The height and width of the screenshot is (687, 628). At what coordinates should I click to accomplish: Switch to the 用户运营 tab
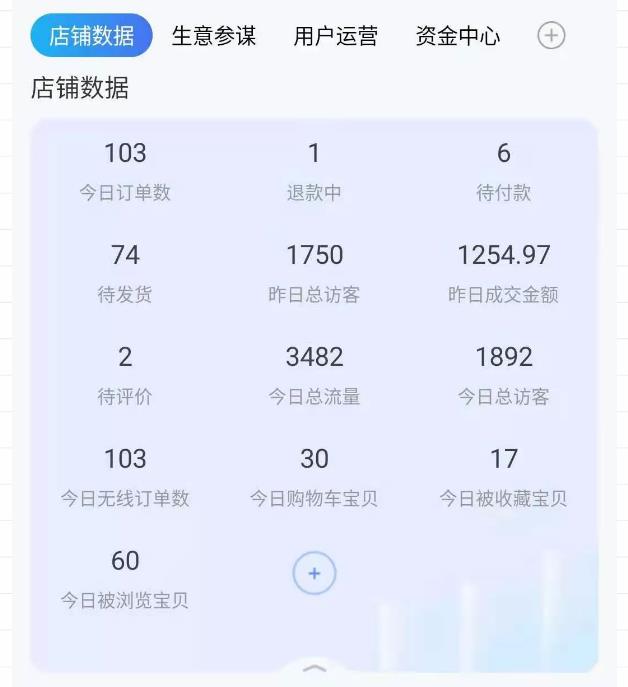click(336, 36)
